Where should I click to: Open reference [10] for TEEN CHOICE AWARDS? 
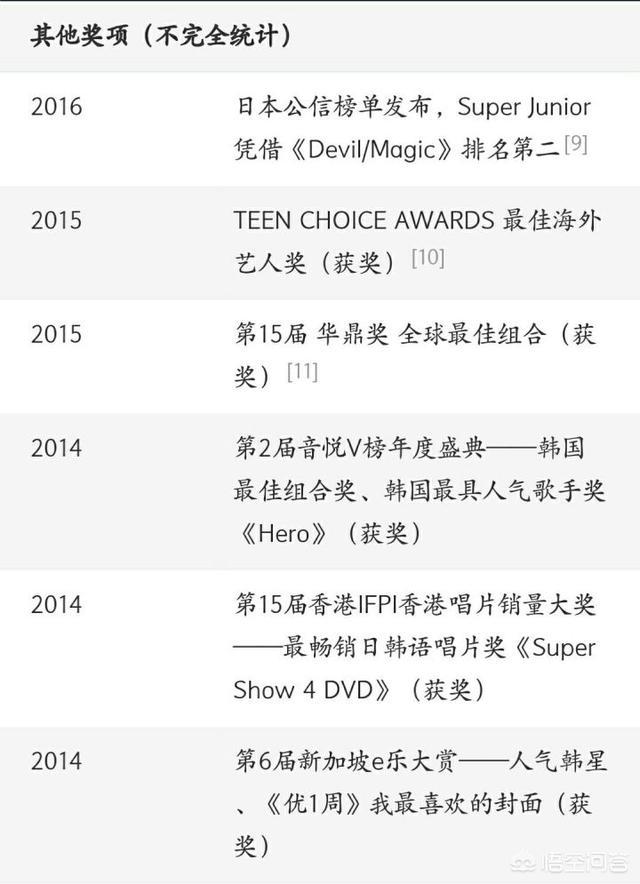[x=428, y=258]
